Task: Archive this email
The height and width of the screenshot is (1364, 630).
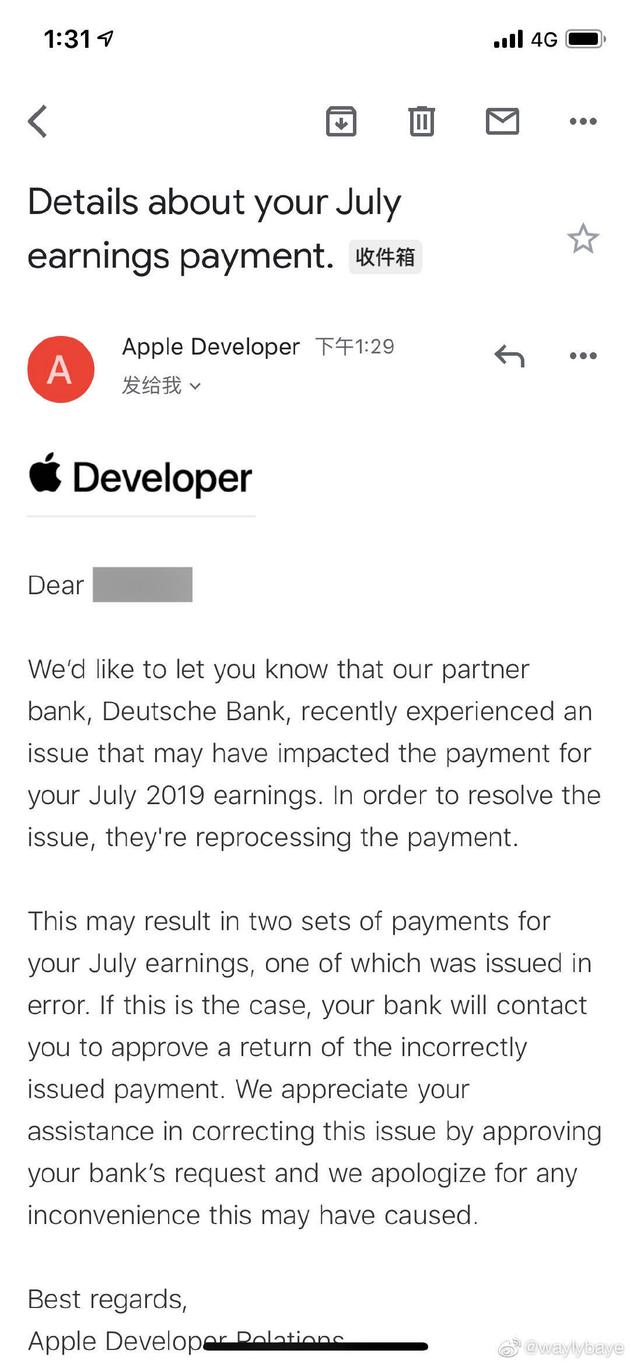Action: (341, 122)
